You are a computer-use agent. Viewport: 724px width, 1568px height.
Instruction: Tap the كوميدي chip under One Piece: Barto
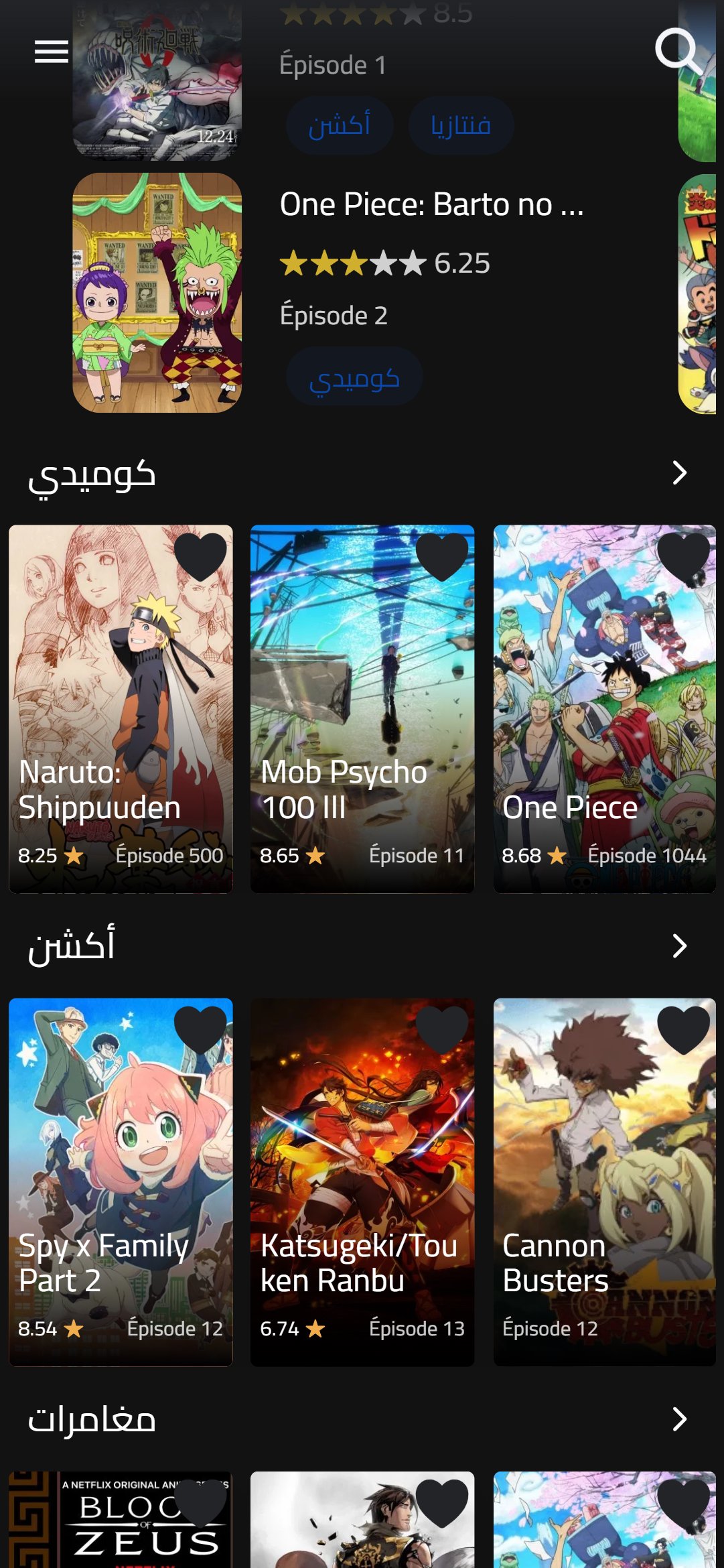(x=354, y=377)
